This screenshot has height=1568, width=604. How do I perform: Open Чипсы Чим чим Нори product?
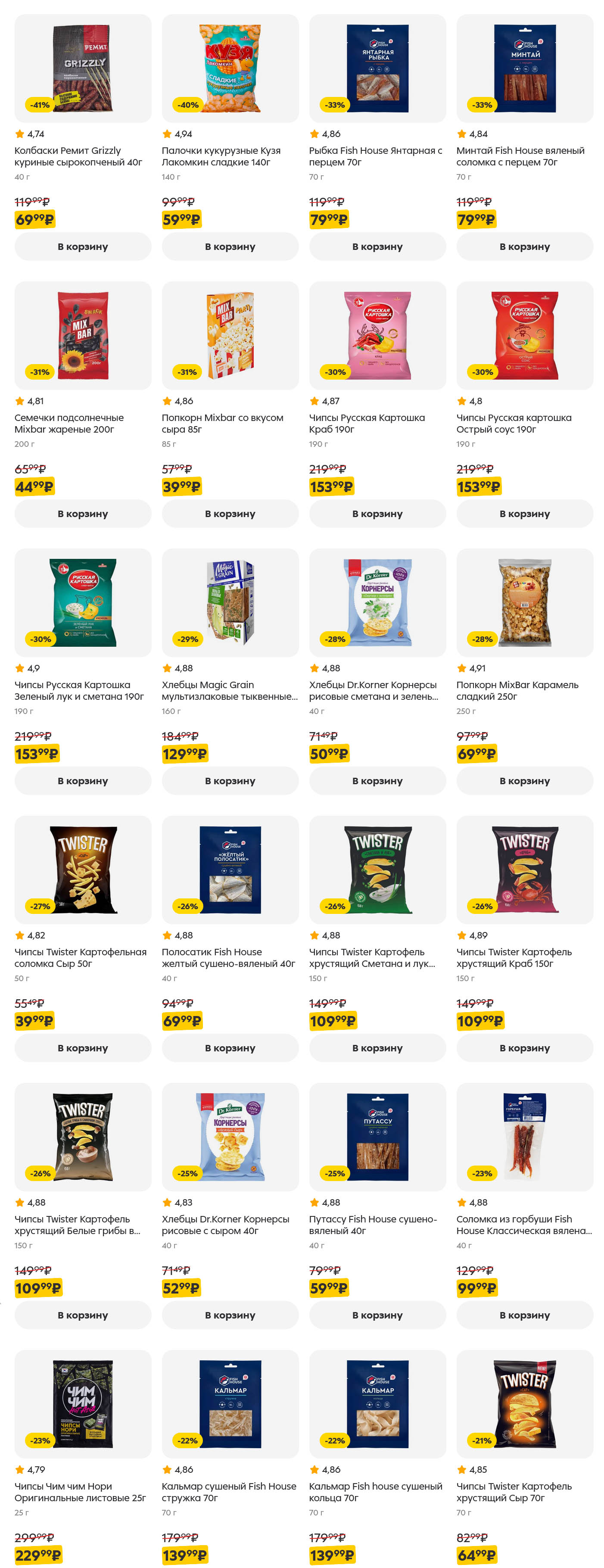pyautogui.click(x=83, y=1404)
